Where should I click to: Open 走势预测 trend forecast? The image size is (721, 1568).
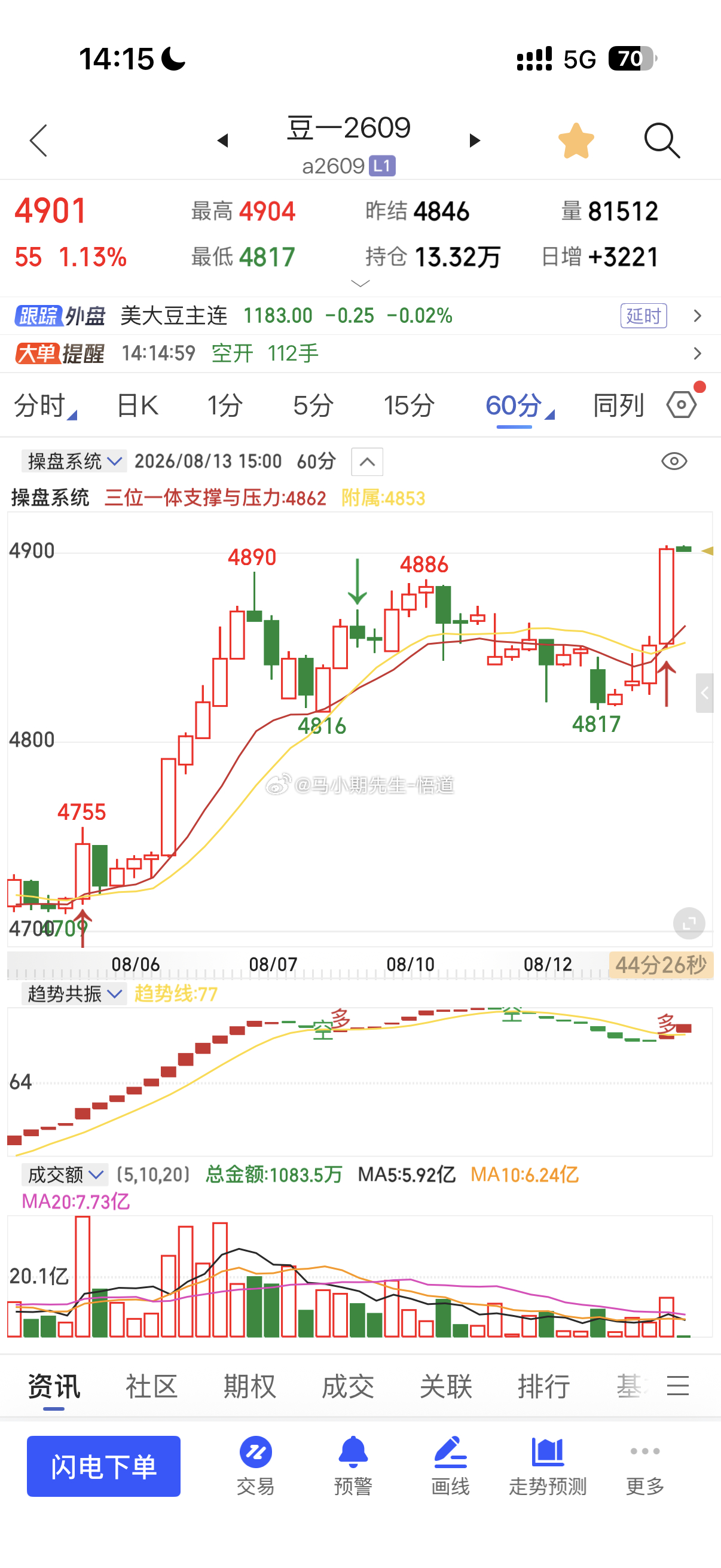click(x=548, y=1466)
